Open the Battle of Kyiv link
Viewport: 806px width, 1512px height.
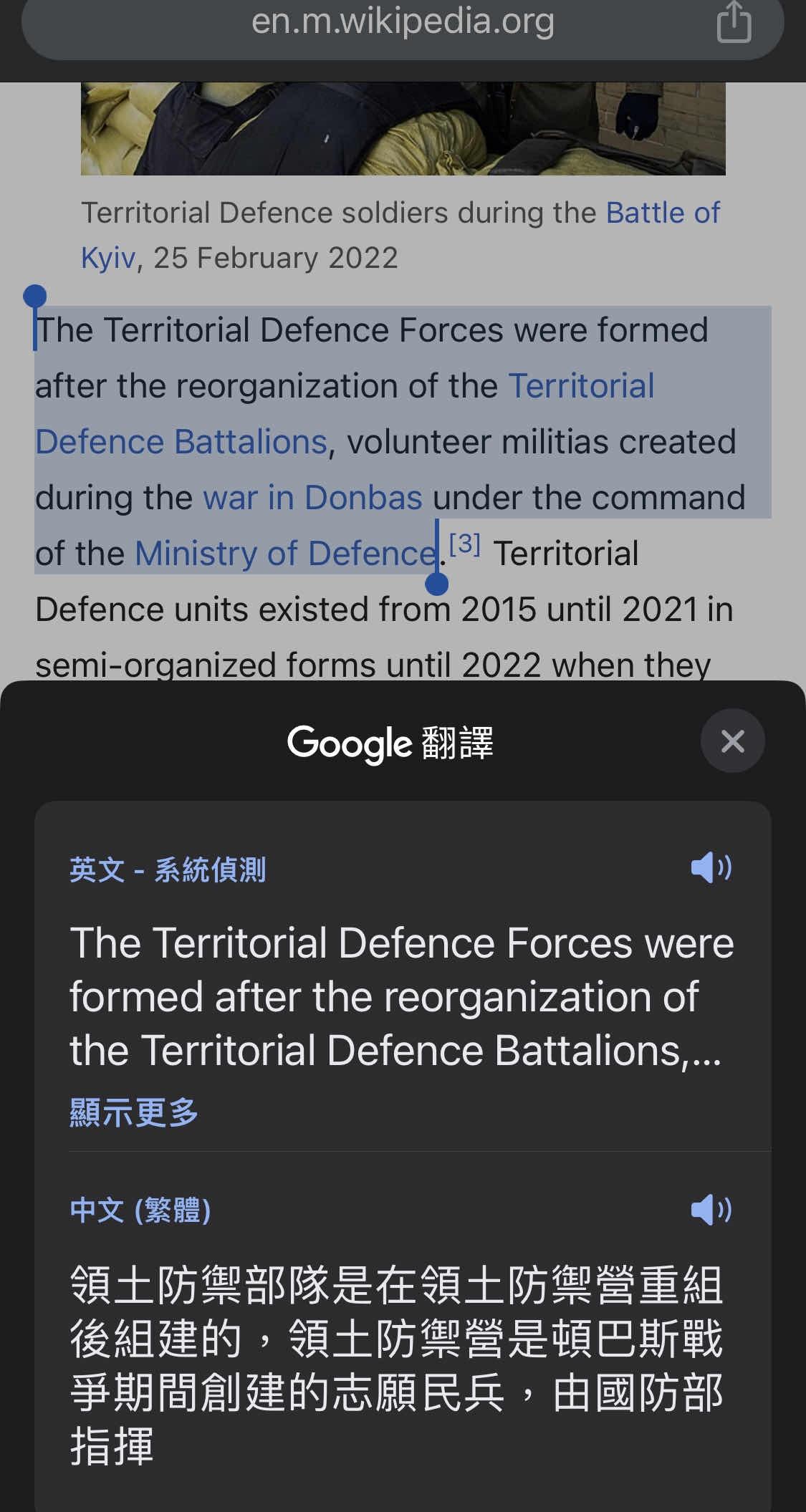pos(662,213)
